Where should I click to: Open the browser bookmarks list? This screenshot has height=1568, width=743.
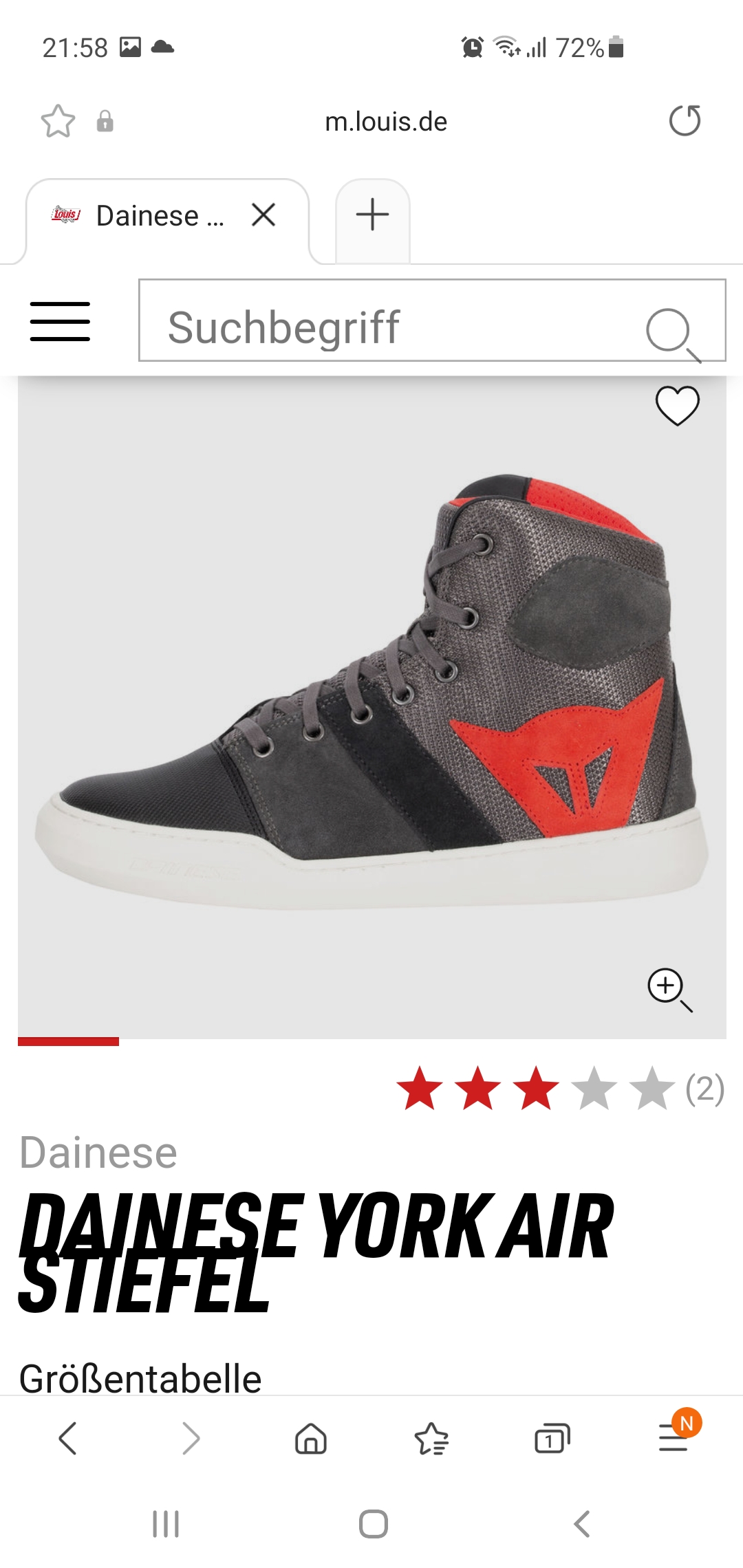pos(431,1438)
